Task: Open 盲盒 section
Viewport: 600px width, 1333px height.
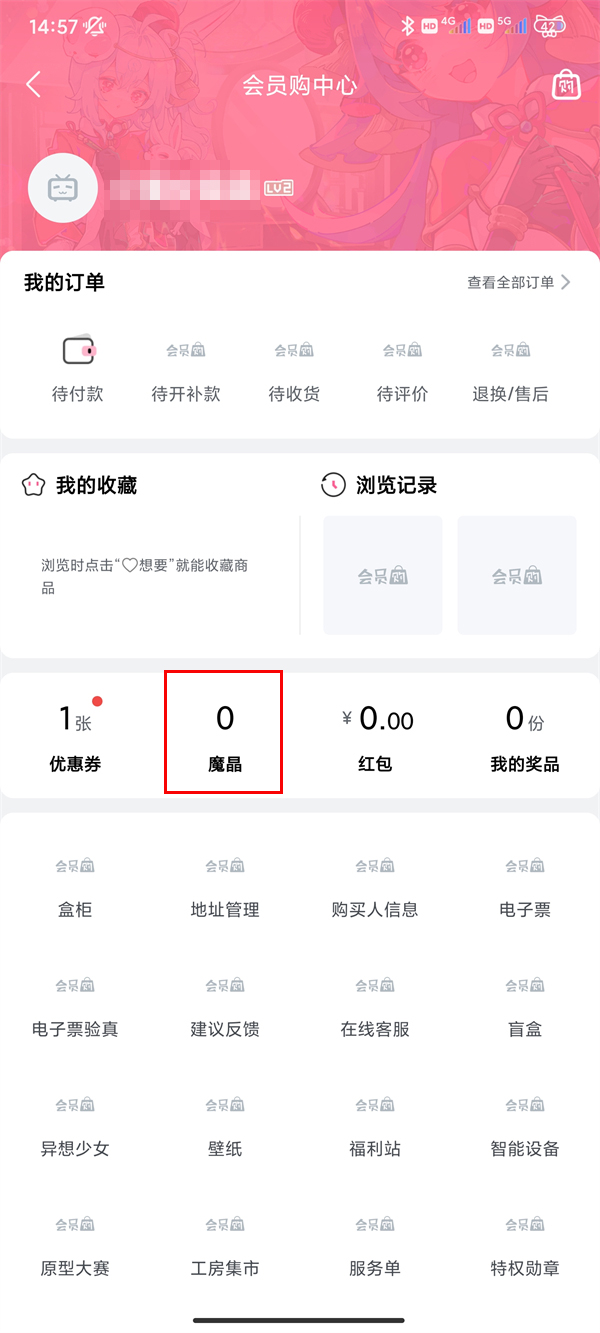Action: [525, 1008]
